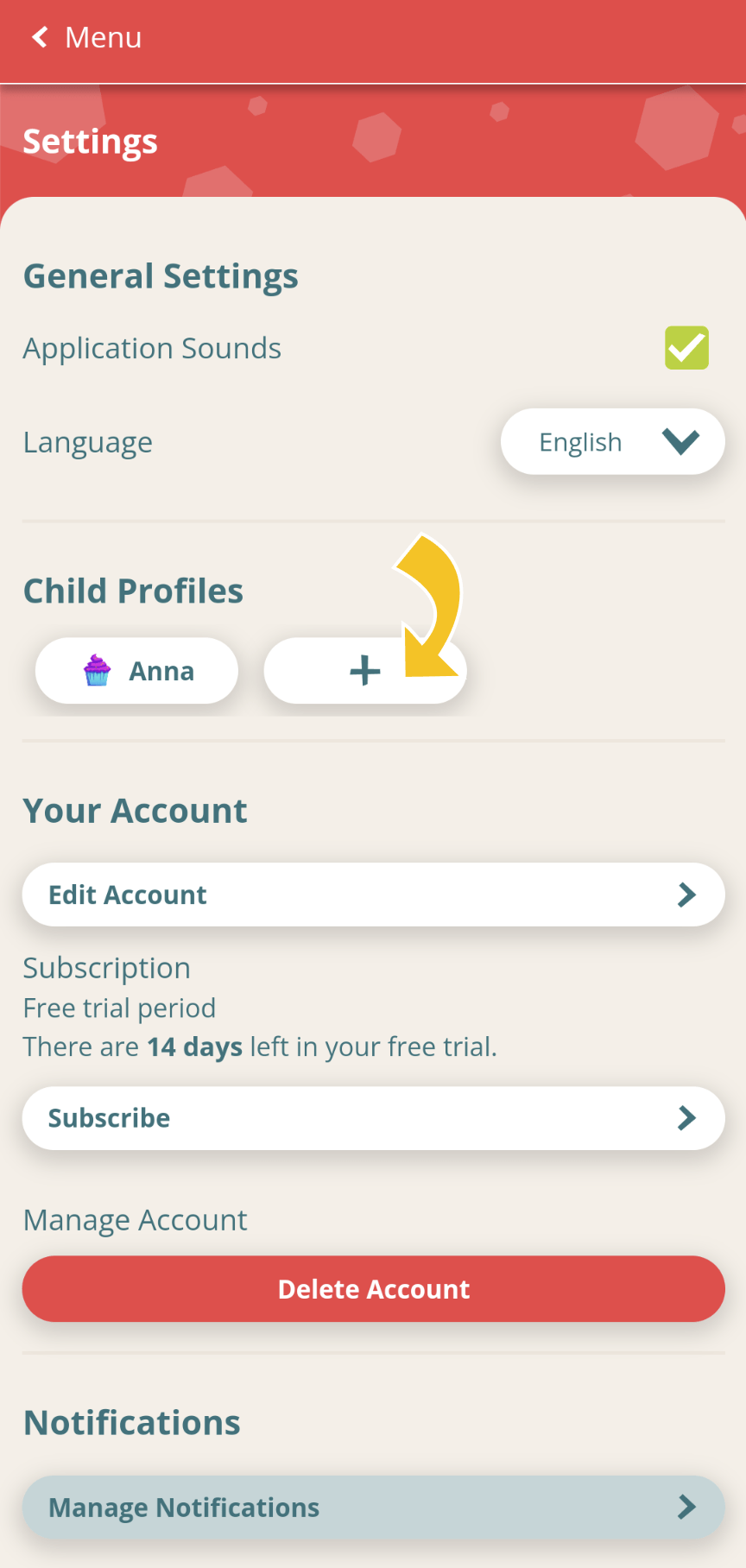Click the back arrow icon beside Menu
The height and width of the screenshot is (1568, 746).
pos(39,37)
